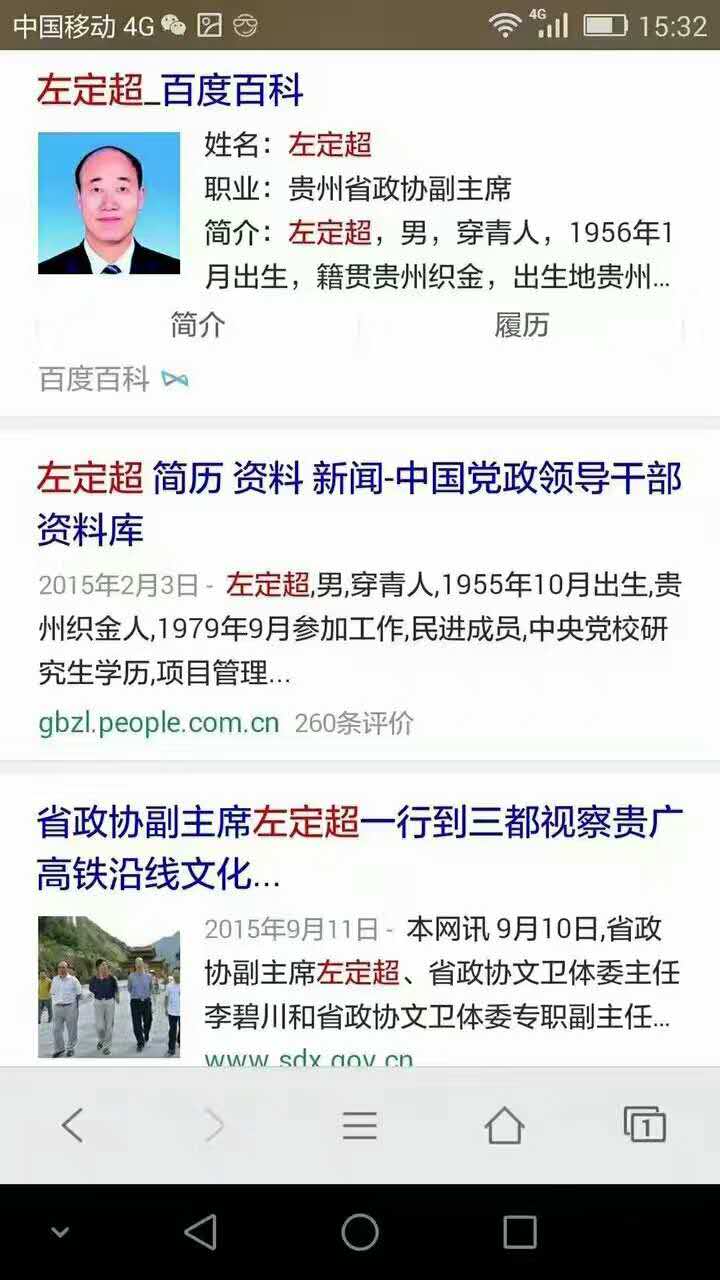The height and width of the screenshot is (1280, 720).
Task: Open the system recent apps button
Action: (519, 1232)
